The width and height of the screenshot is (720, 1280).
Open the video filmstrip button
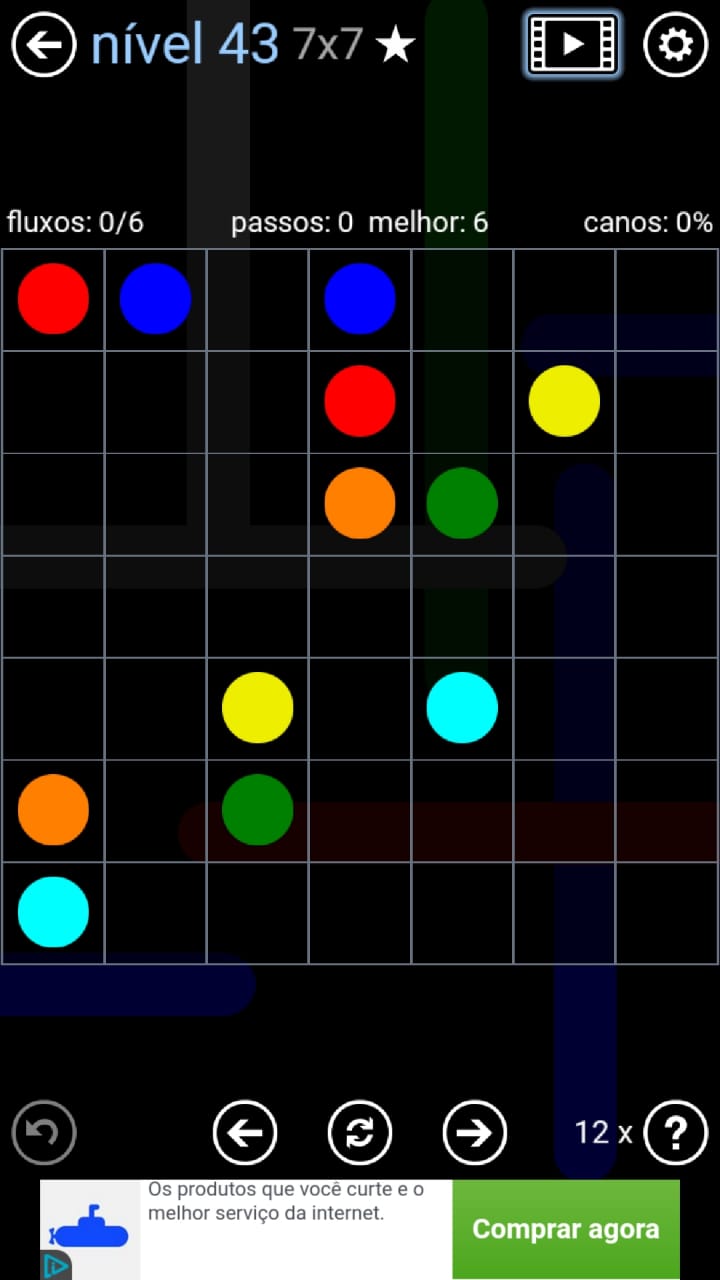point(572,44)
